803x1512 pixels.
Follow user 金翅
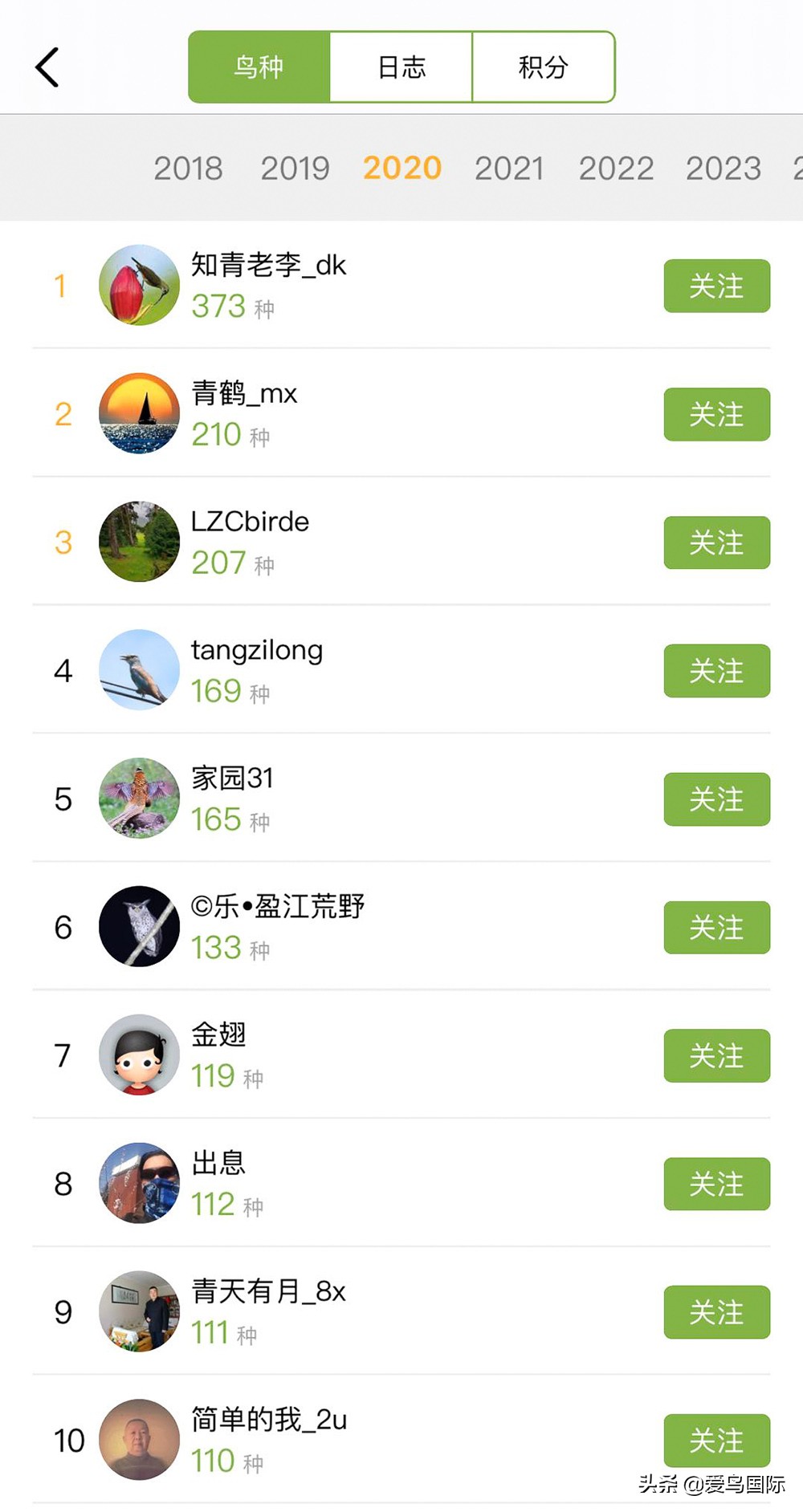(x=716, y=1056)
